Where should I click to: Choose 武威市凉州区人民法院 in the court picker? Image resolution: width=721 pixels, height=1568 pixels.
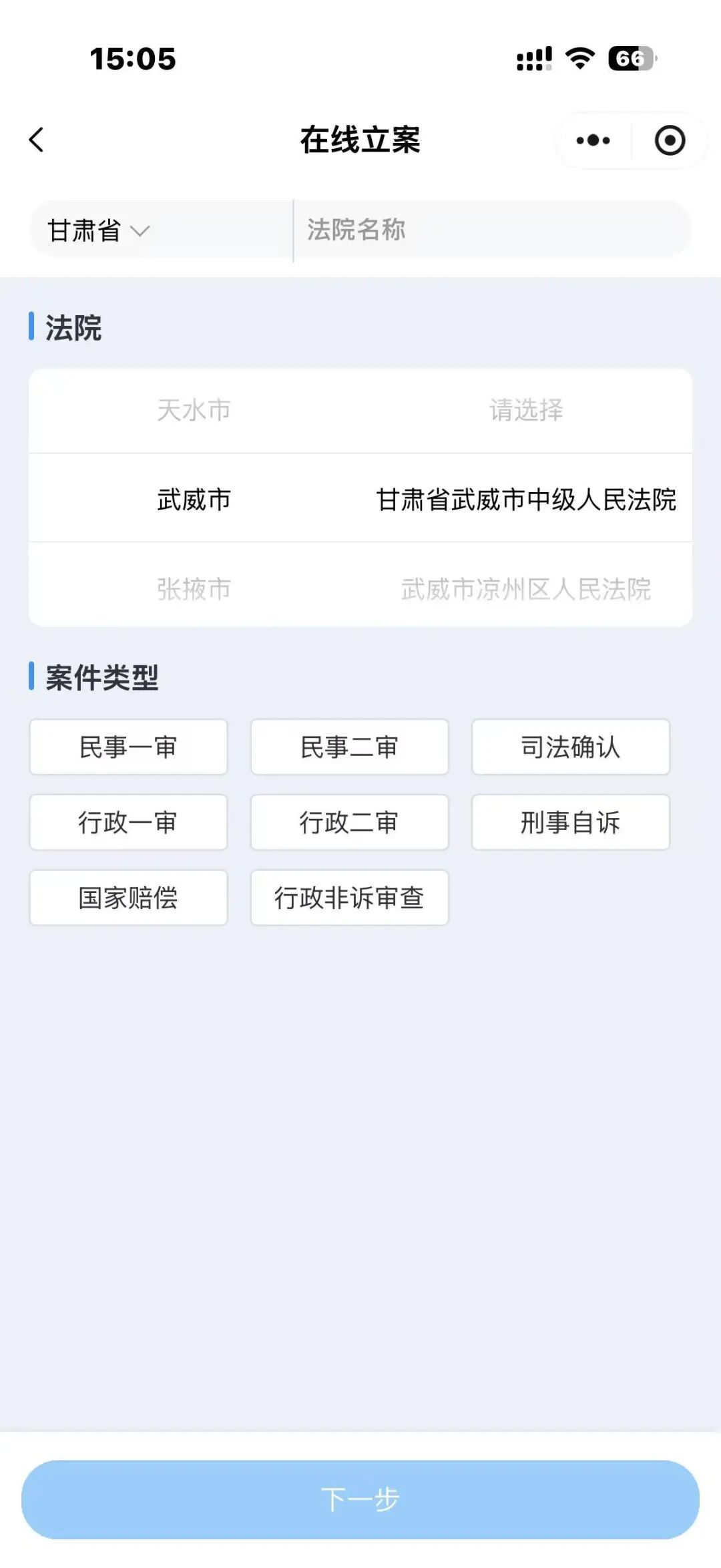tap(526, 588)
